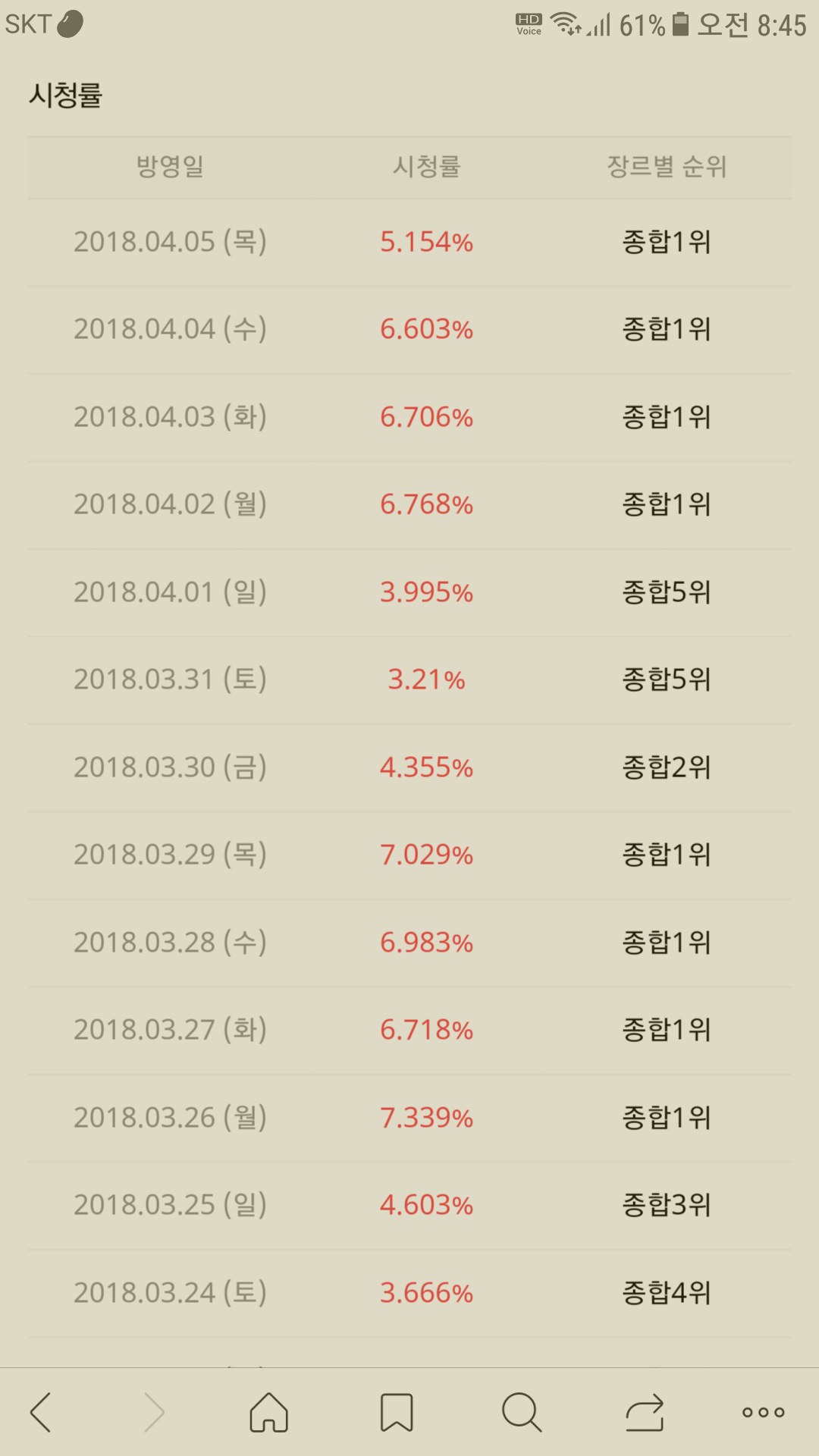
Task: Open search from the bottom toolbar
Action: tap(522, 1412)
